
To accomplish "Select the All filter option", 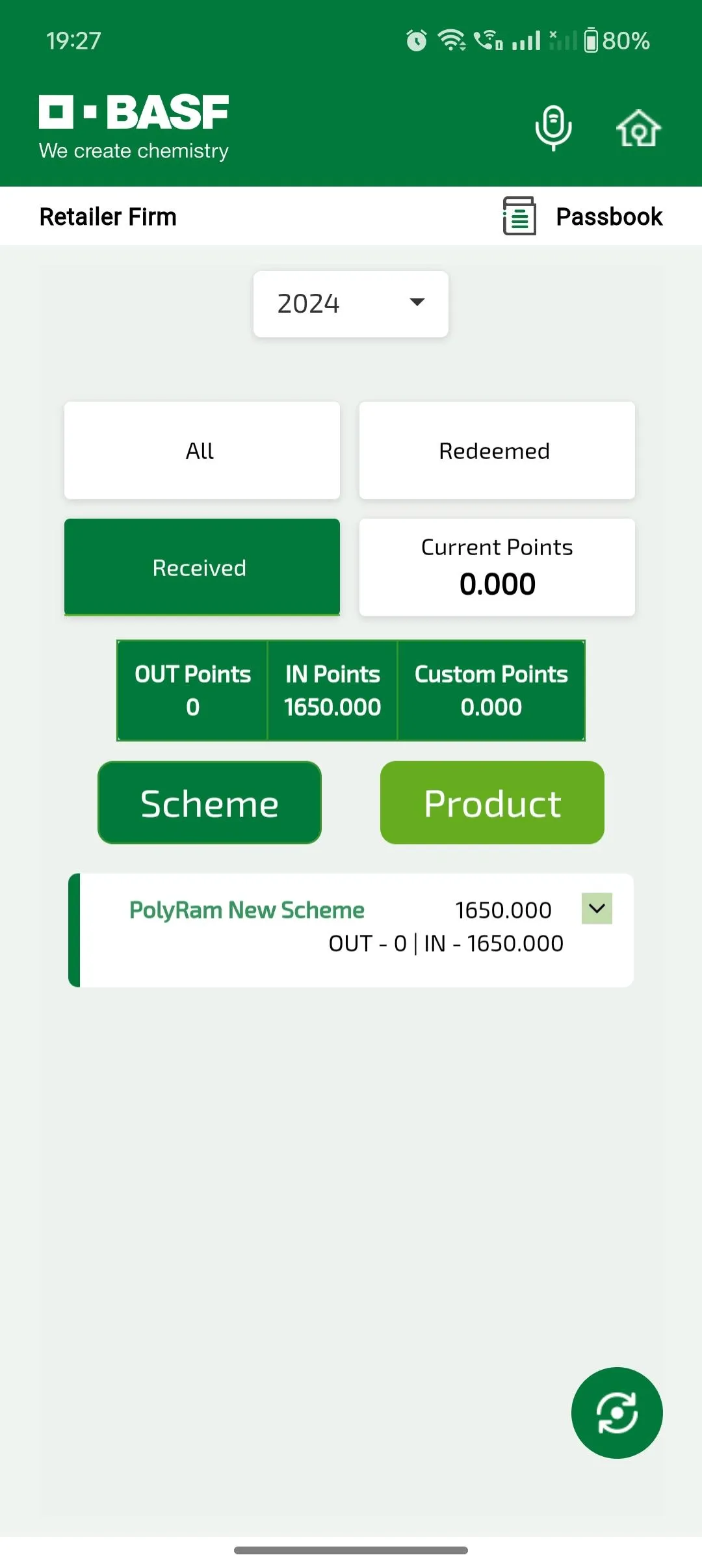I will (201, 450).
